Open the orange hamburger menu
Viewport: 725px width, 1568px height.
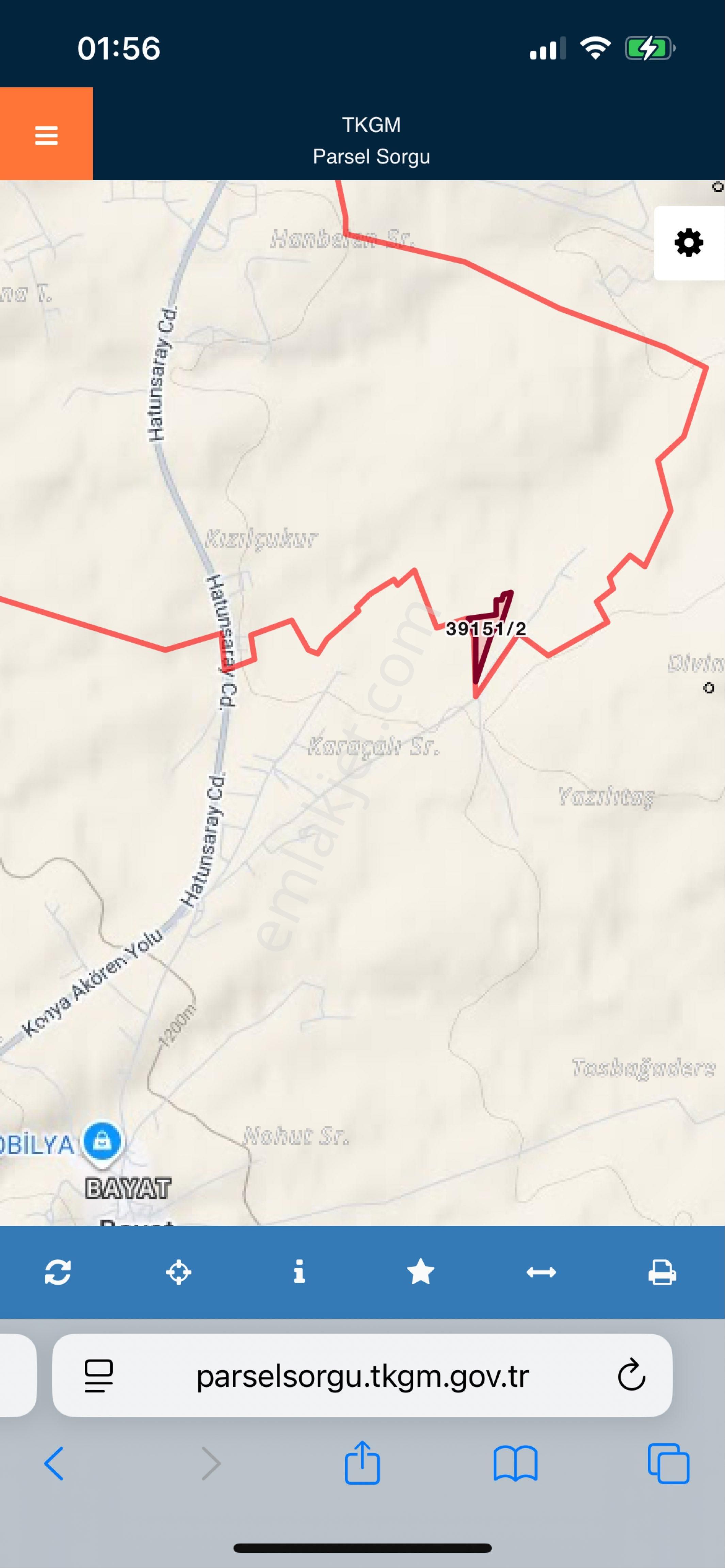pyautogui.click(x=46, y=134)
